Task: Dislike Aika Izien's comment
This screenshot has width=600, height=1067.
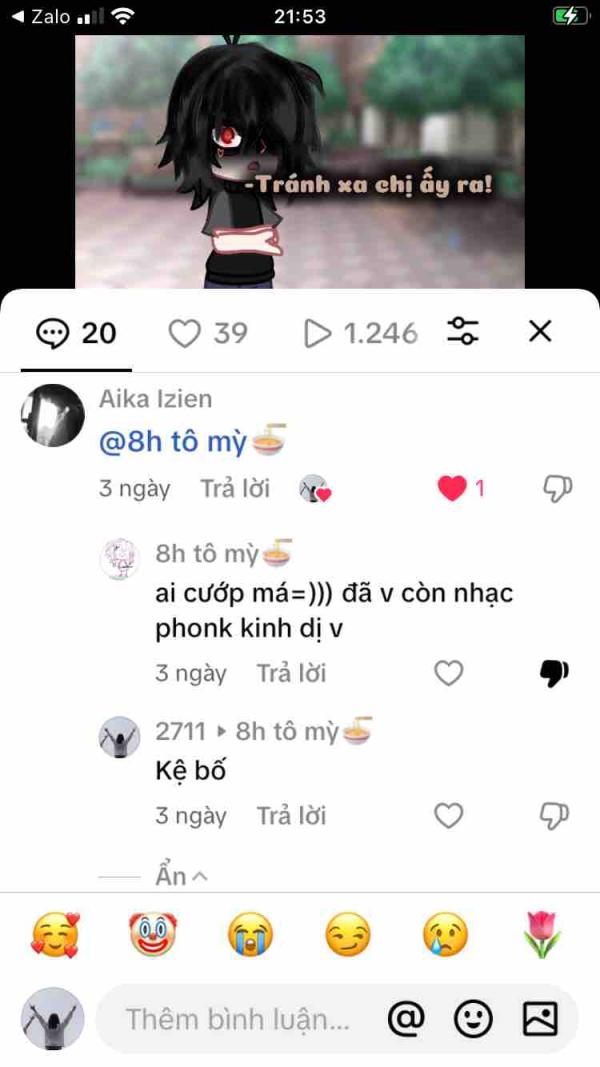Action: 556,488
